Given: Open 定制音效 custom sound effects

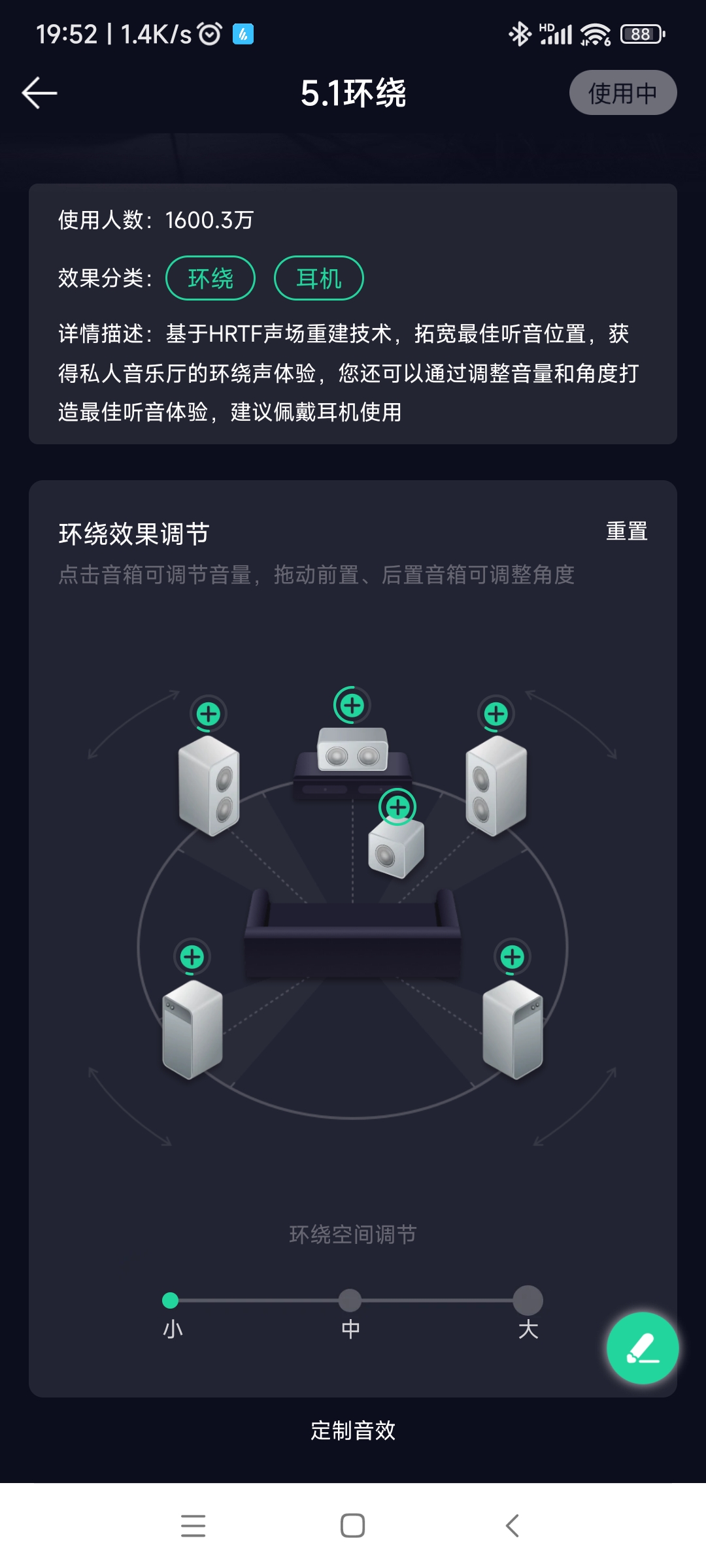Looking at the screenshot, I should coord(353,1431).
